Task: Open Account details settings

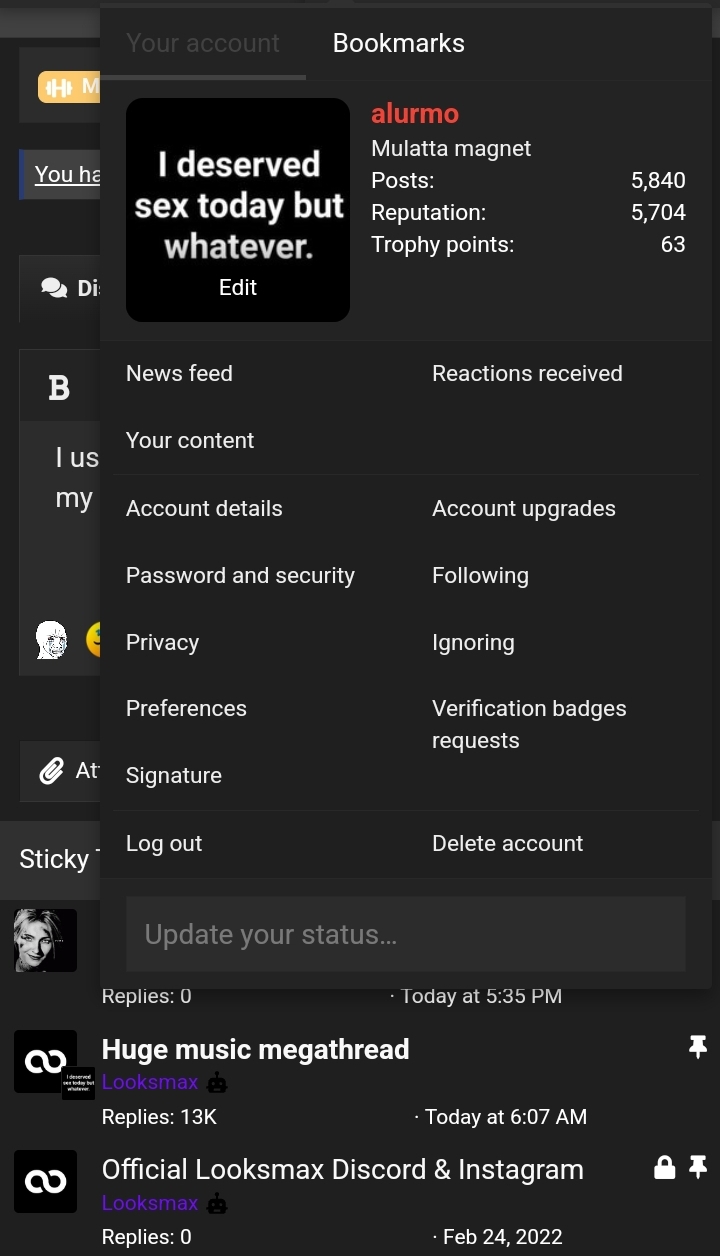Action: (x=204, y=508)
